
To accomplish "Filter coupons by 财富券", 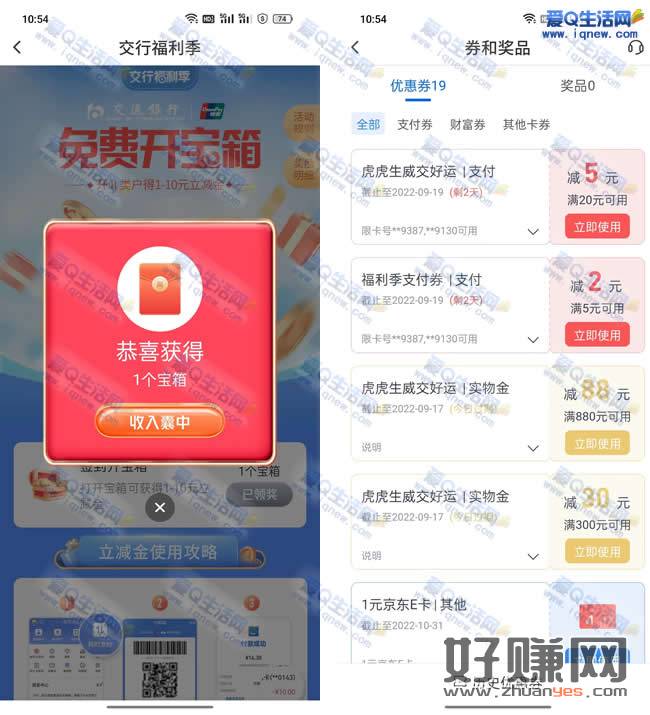I will tap(467, 124).
